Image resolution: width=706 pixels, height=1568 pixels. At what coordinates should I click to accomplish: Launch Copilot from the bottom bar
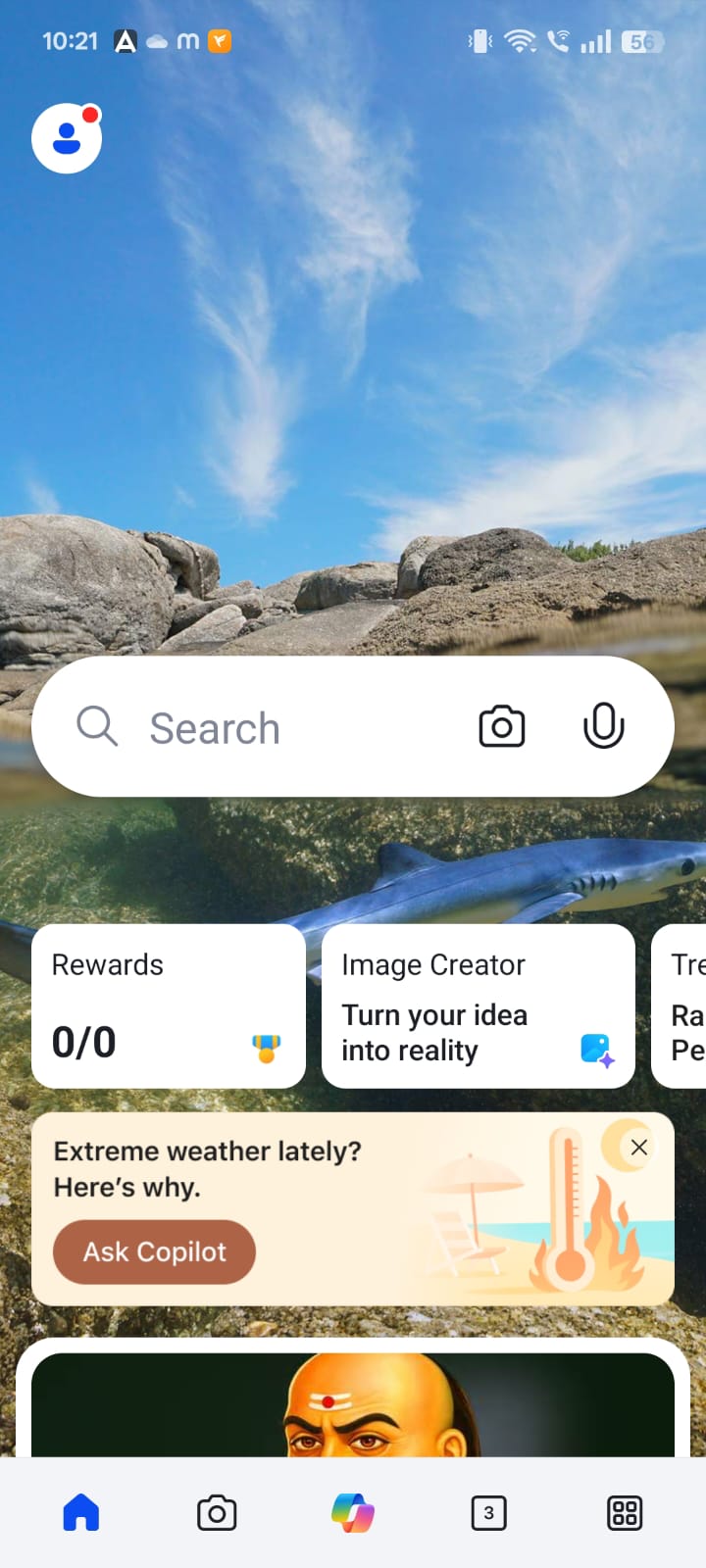click(x=353, y=1512)
